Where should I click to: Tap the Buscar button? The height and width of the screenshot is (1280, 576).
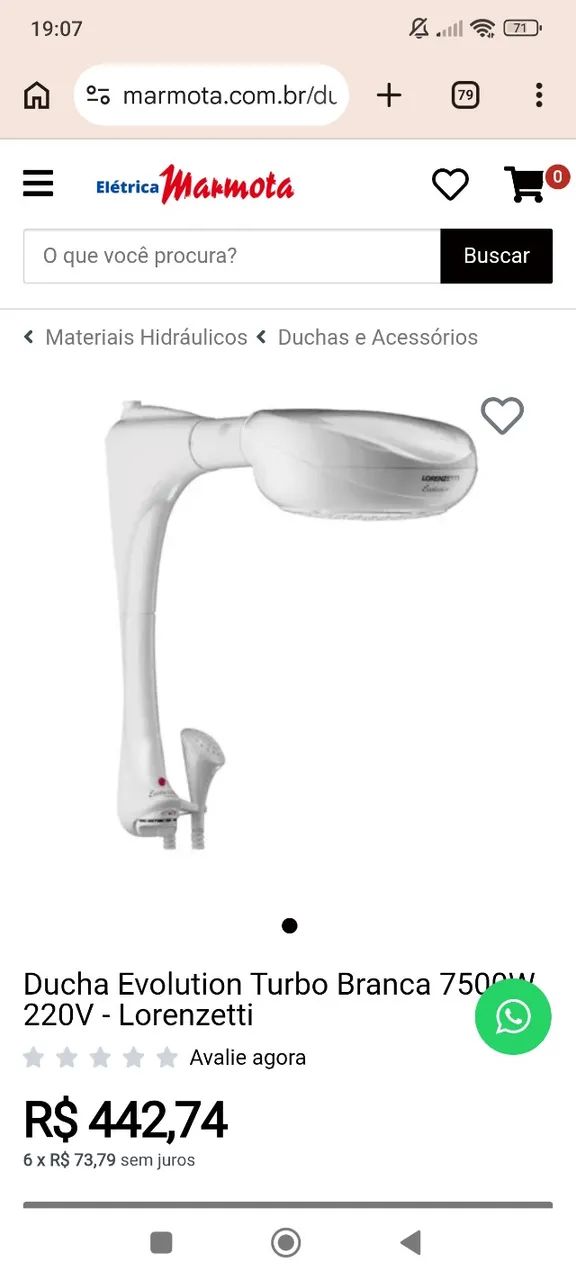point(497,256)
